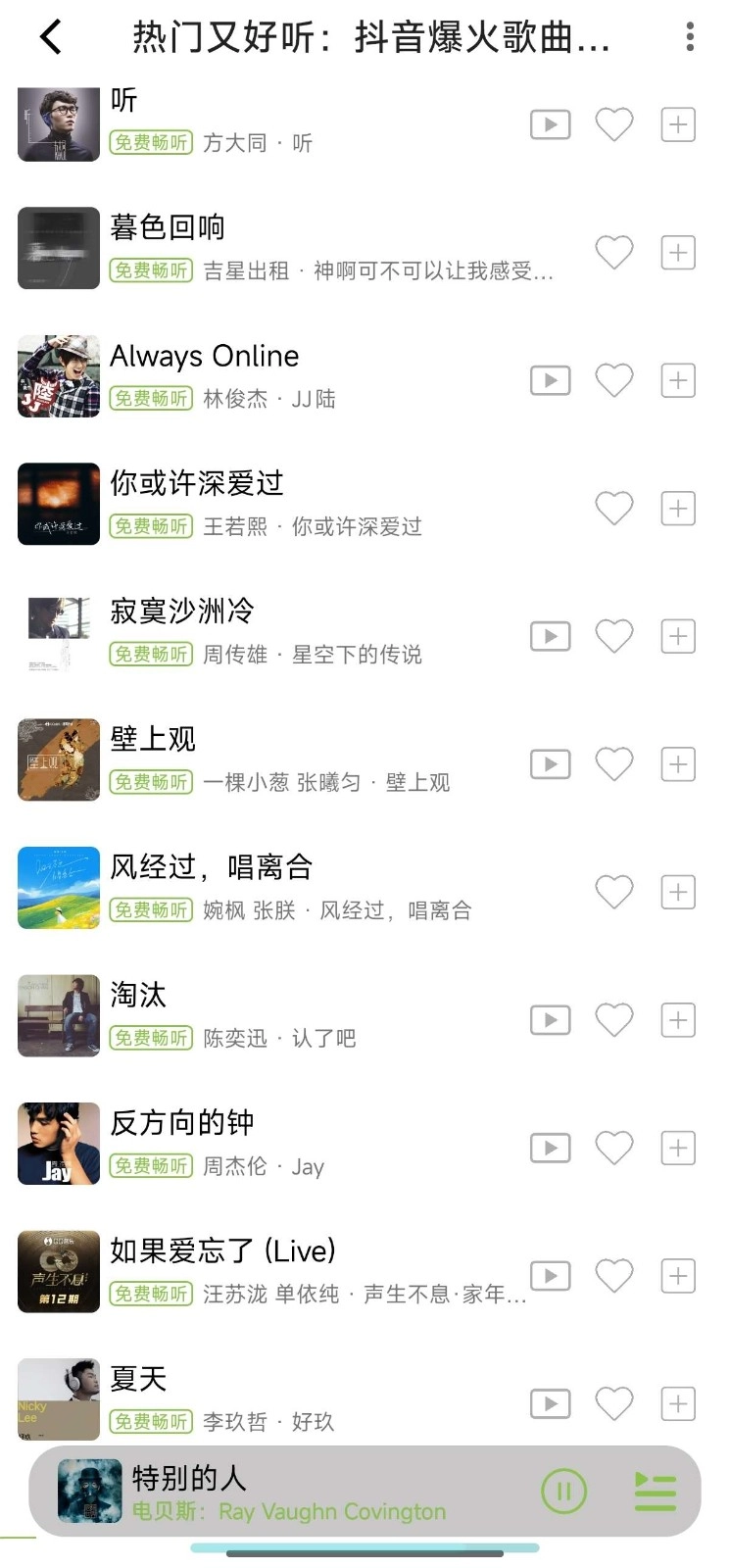This screenshot has height=1568, width=730.
Task: Add 夏天 by 李玖哲 to a playlist
Action: point(678,1404)
